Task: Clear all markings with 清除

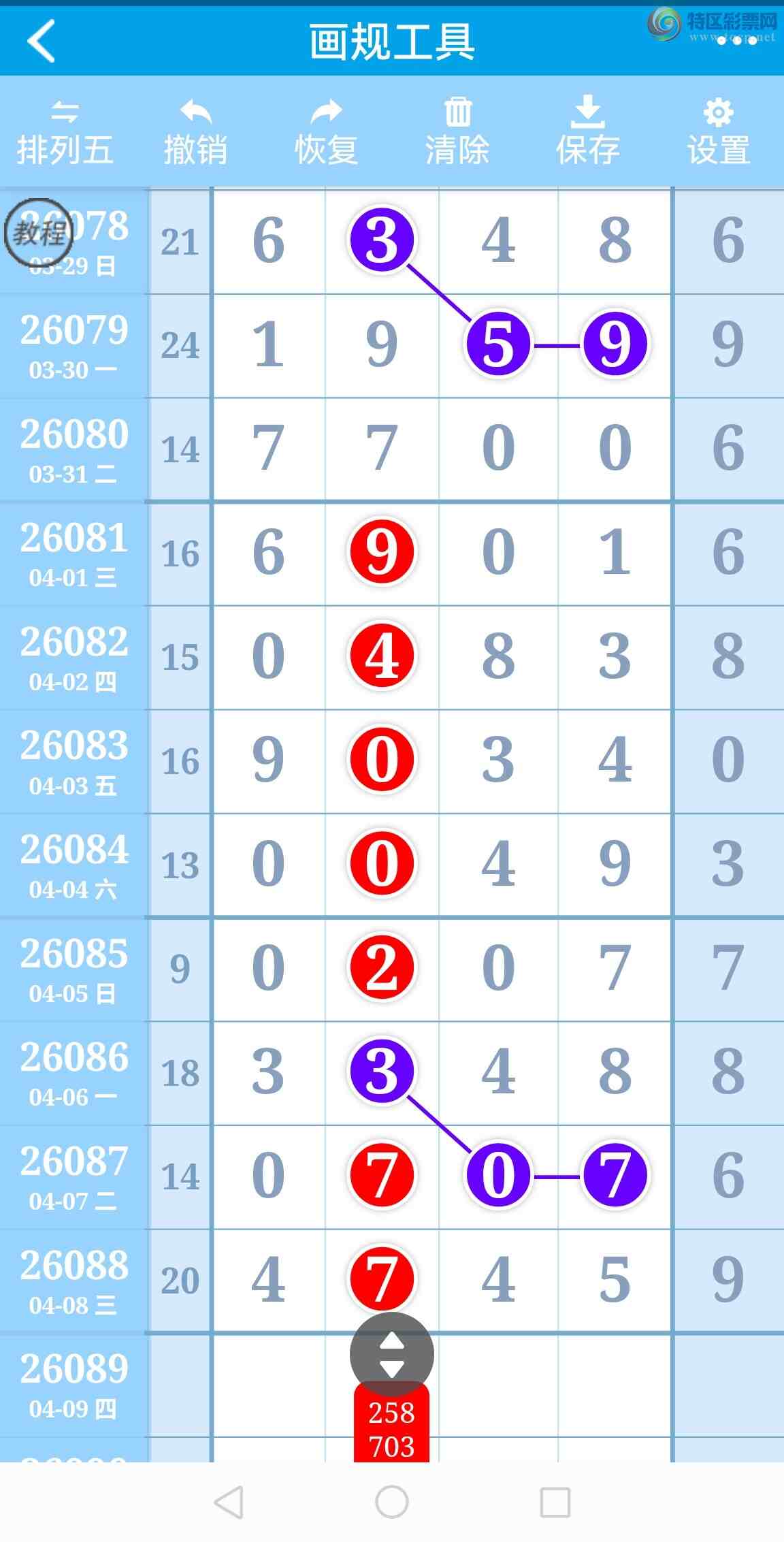Action: [457, 133]
